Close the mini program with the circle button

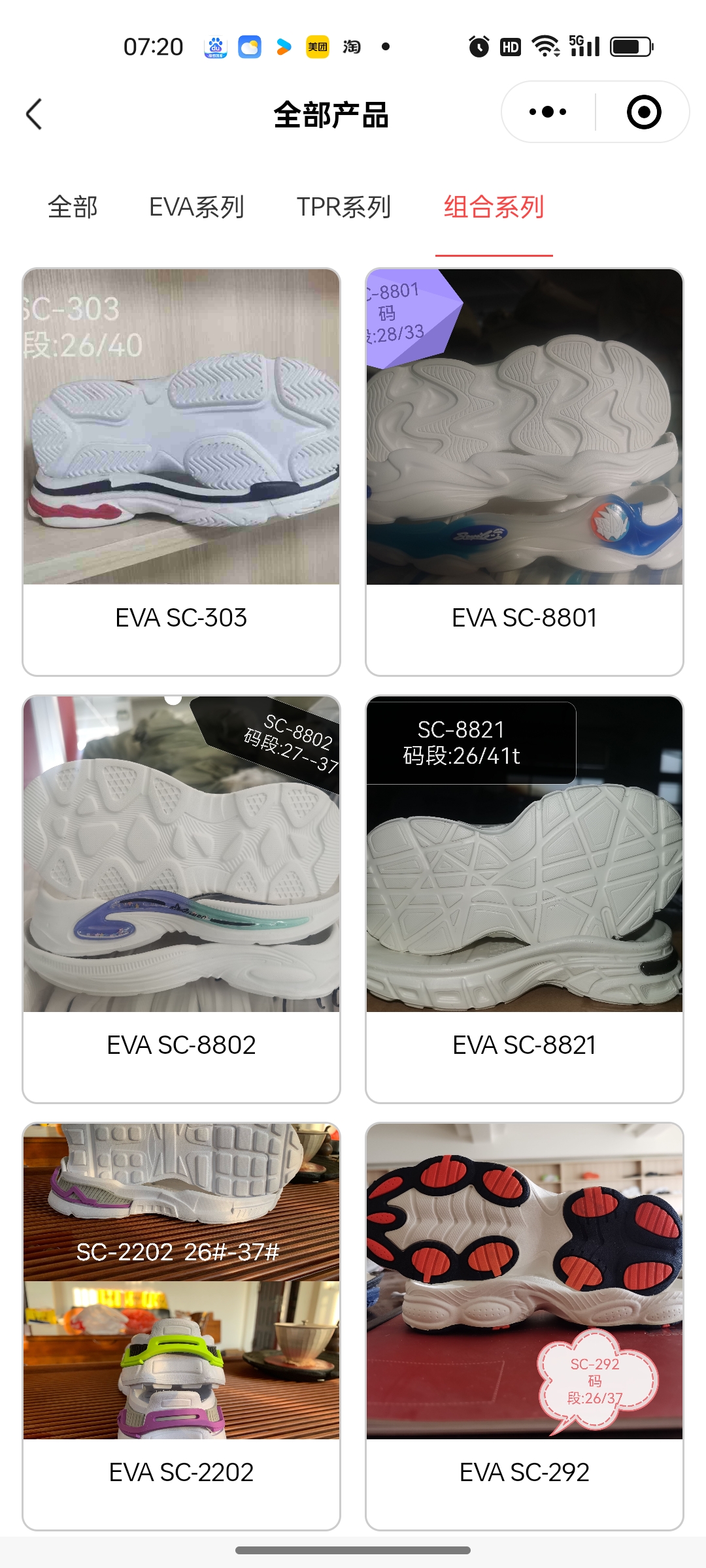click(643, 112)
